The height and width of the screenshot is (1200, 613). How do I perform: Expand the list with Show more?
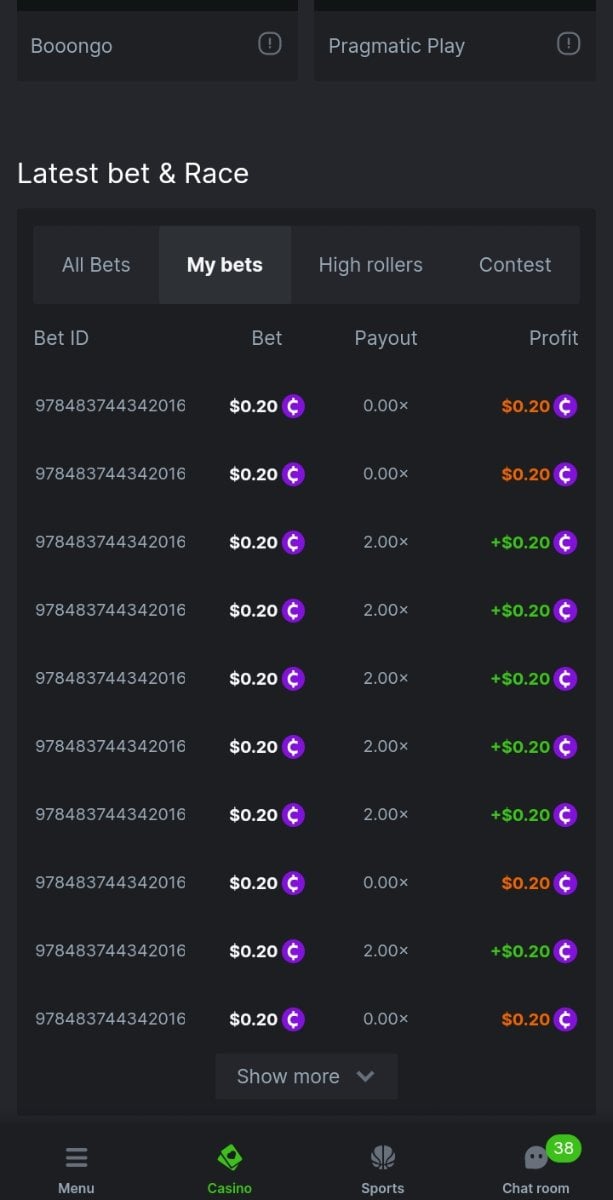pyautogui.click(x=306, y=1076)
